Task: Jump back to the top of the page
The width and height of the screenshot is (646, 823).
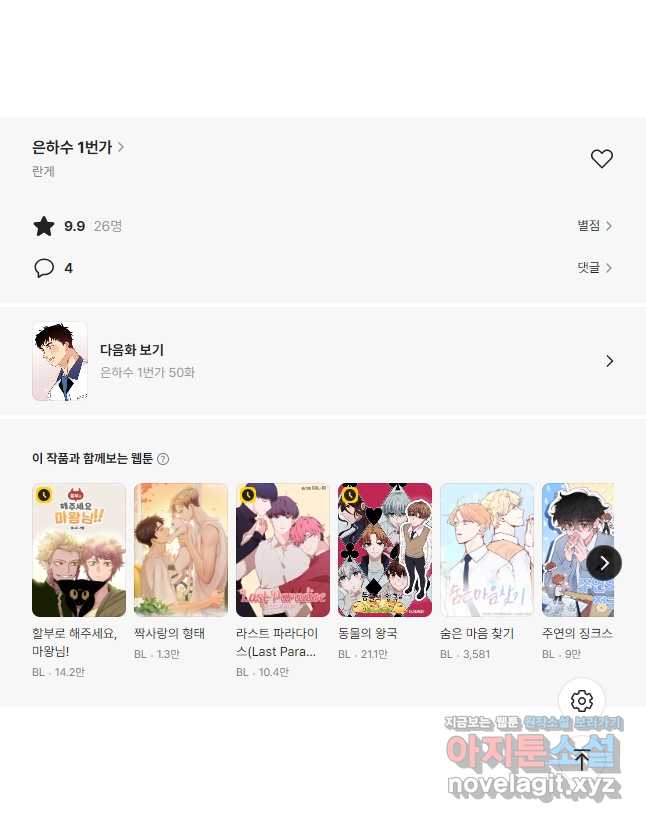Action: (x=582, y=759)
